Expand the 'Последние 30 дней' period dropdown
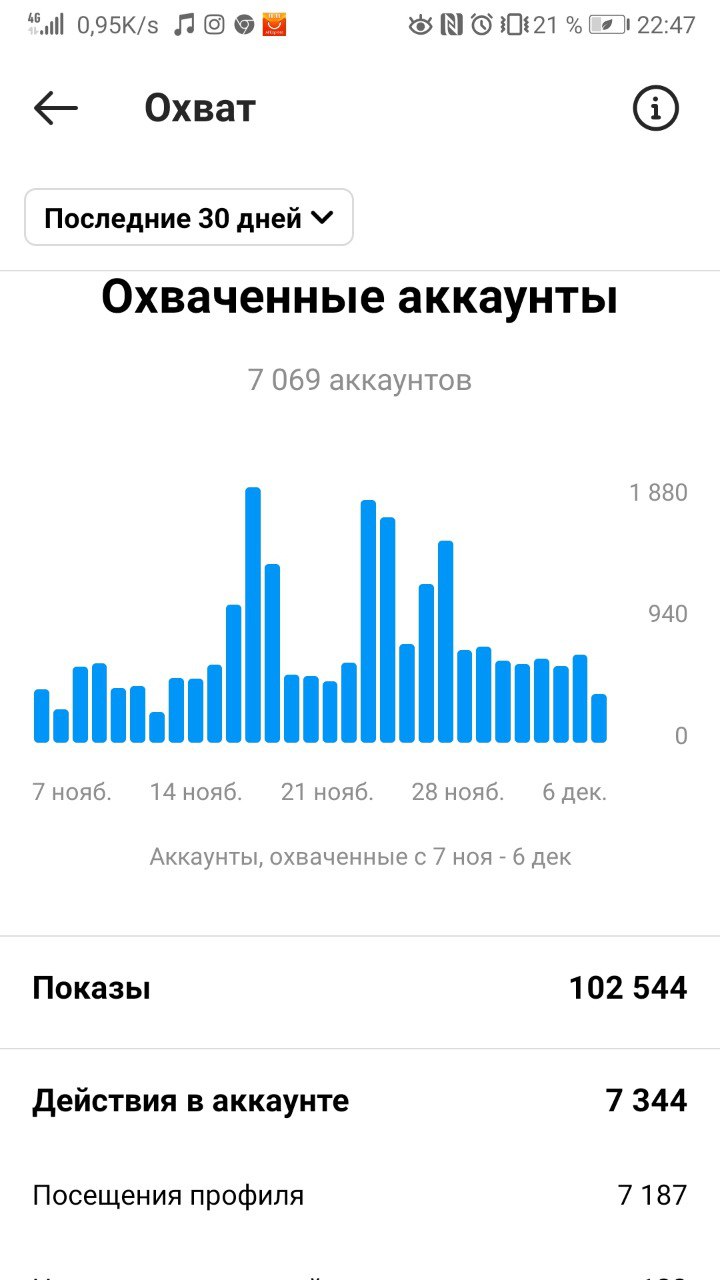The image size is (720, 1280). [189, 218]
